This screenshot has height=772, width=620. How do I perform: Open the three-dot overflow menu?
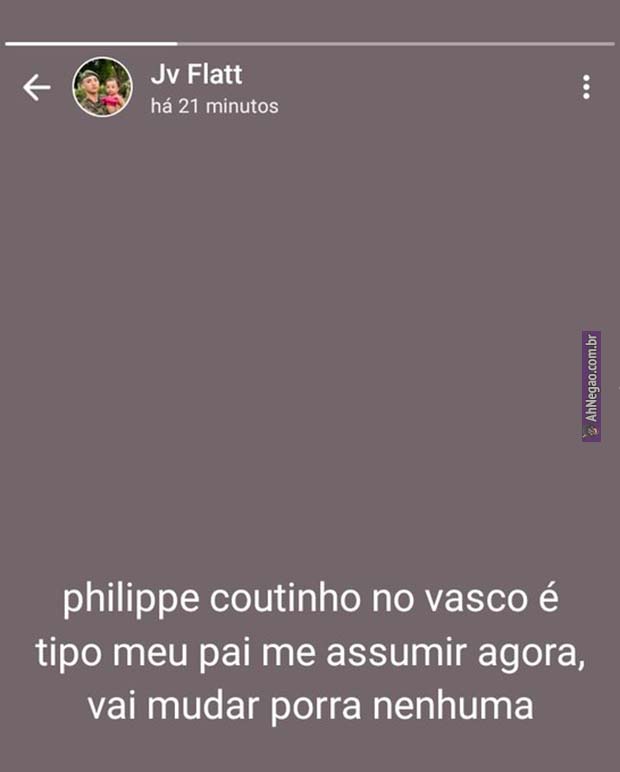586,88
